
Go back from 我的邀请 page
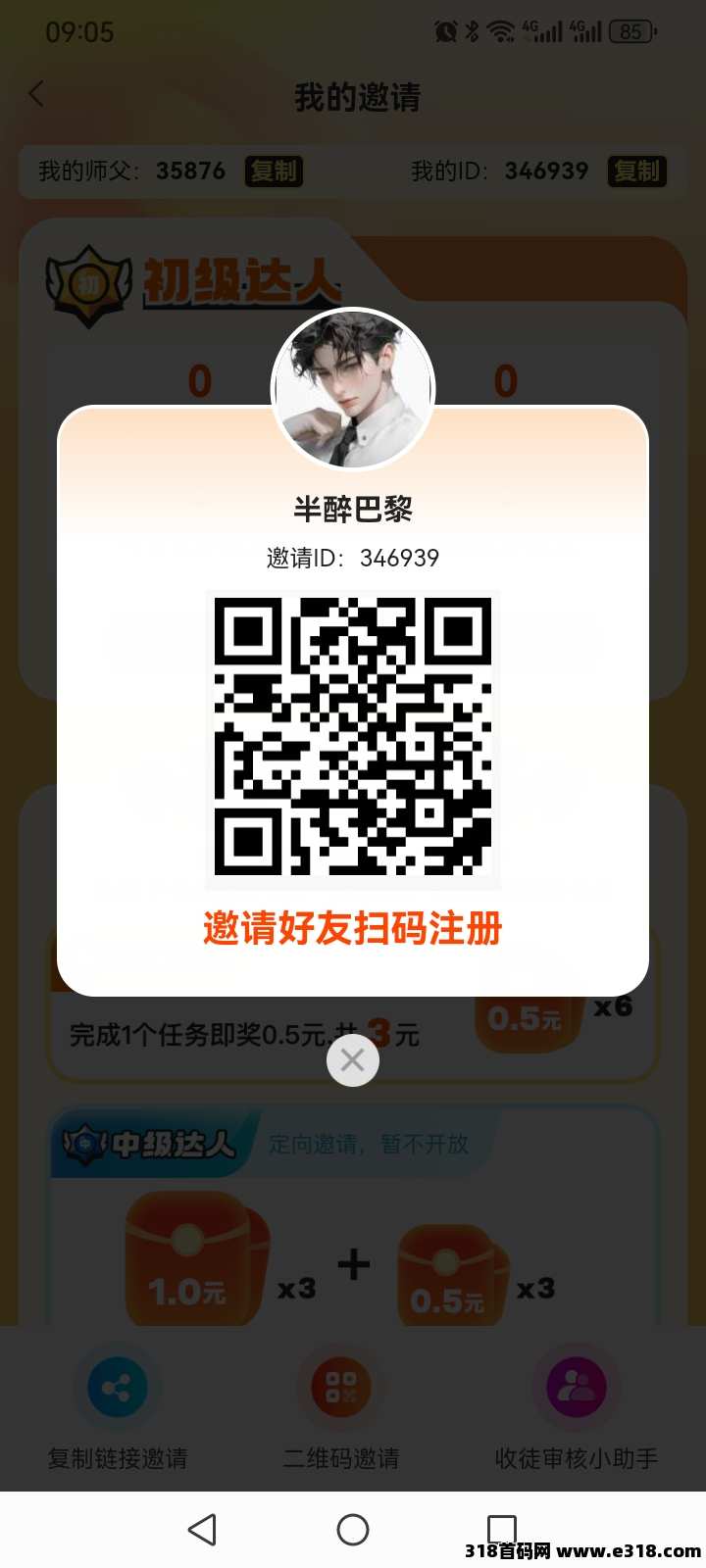tap(37, 95)
